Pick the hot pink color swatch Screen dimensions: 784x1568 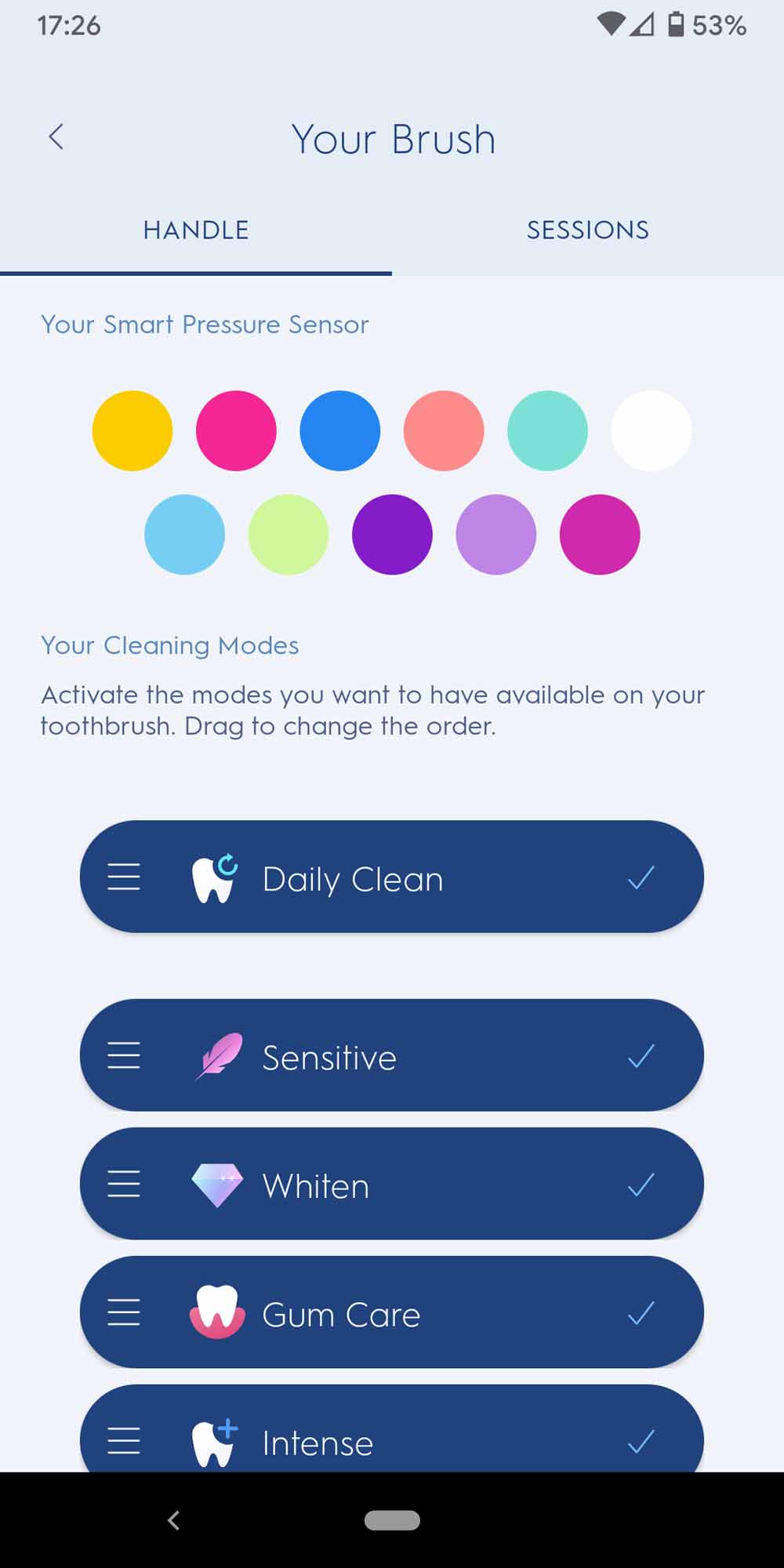coord(236,430)
